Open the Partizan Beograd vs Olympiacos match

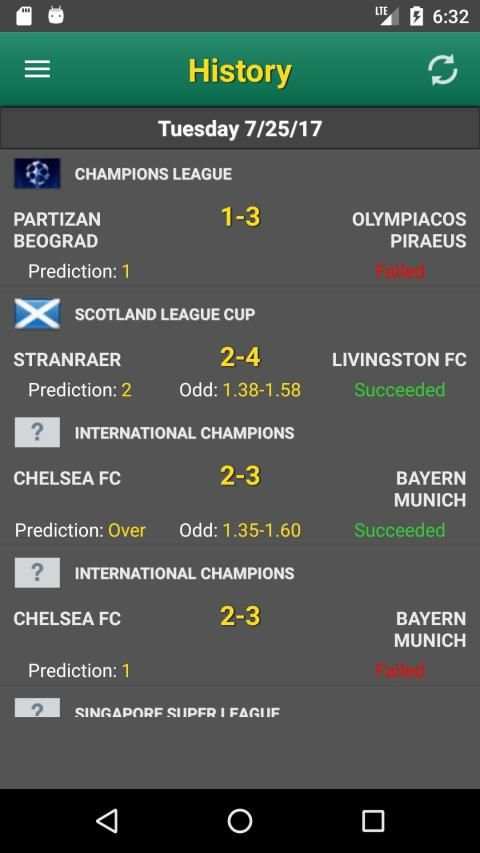point(240,218)
